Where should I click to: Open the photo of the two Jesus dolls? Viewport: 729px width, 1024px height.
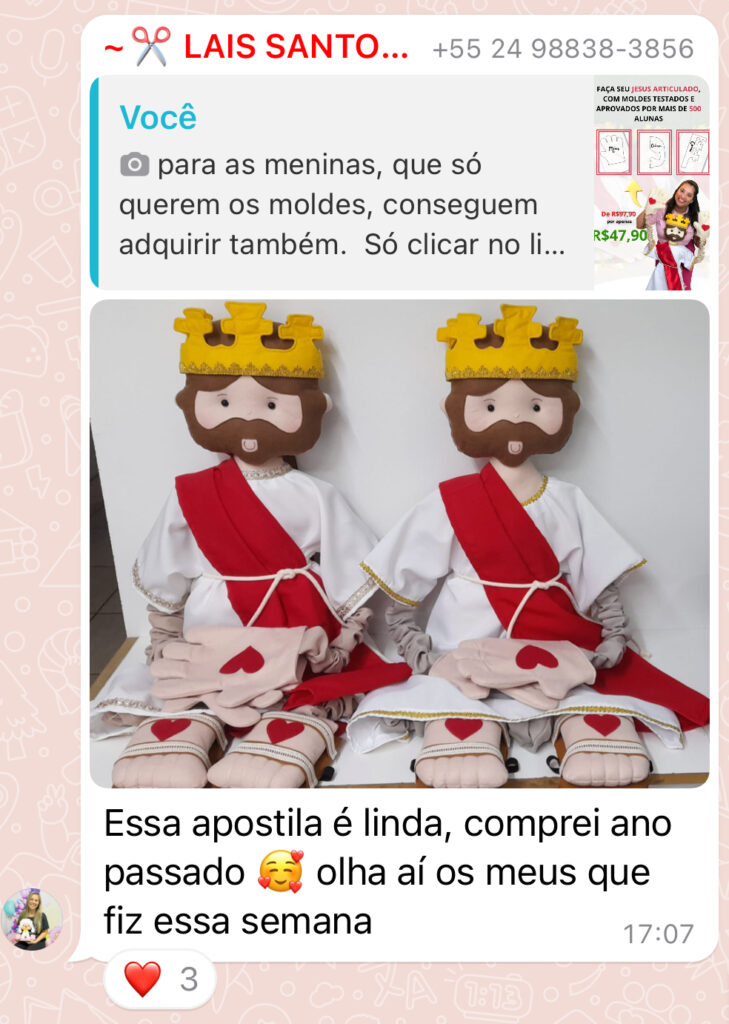(399, 543)
